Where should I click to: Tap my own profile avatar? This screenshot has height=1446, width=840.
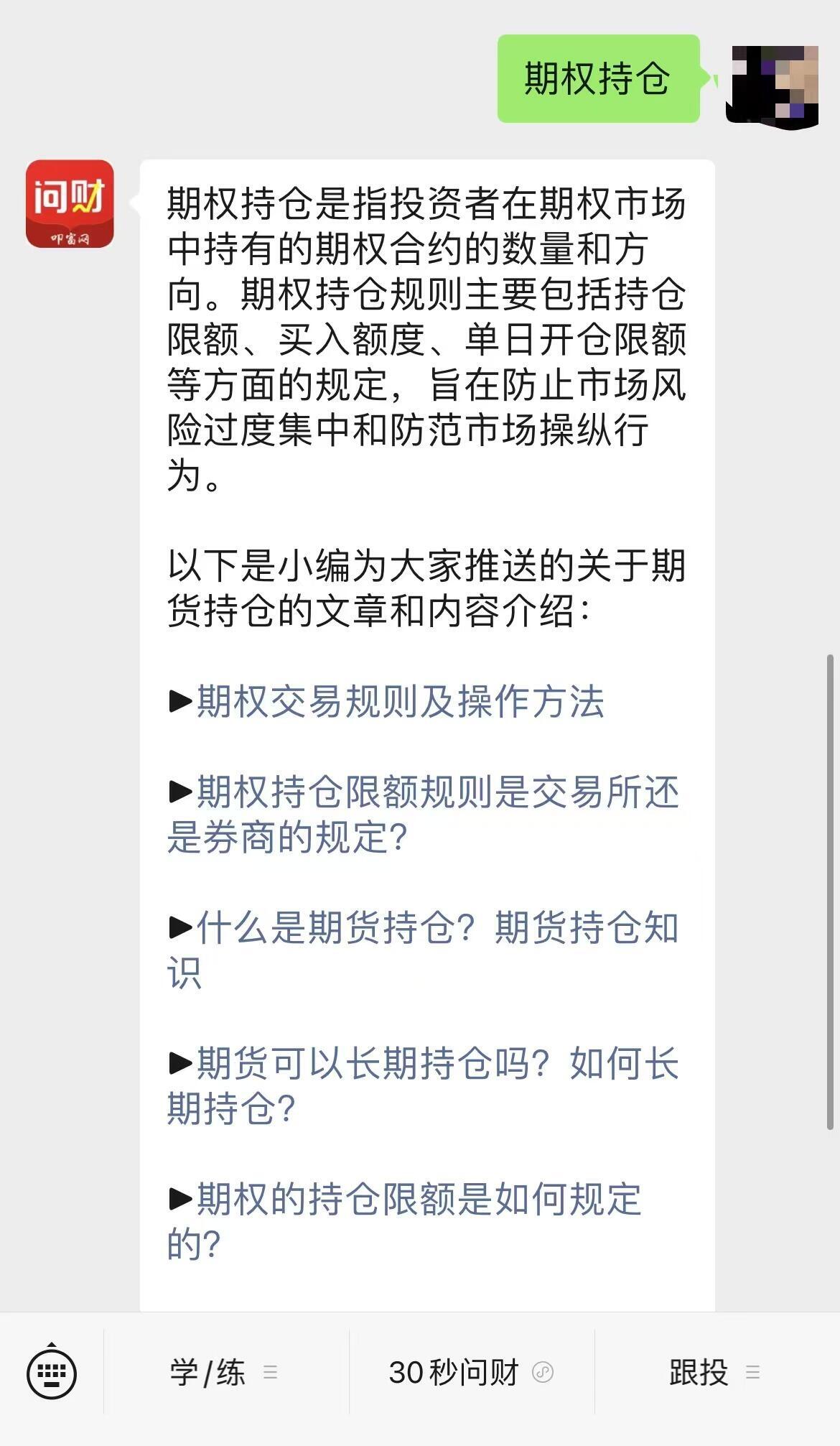[x=774, y=85]
